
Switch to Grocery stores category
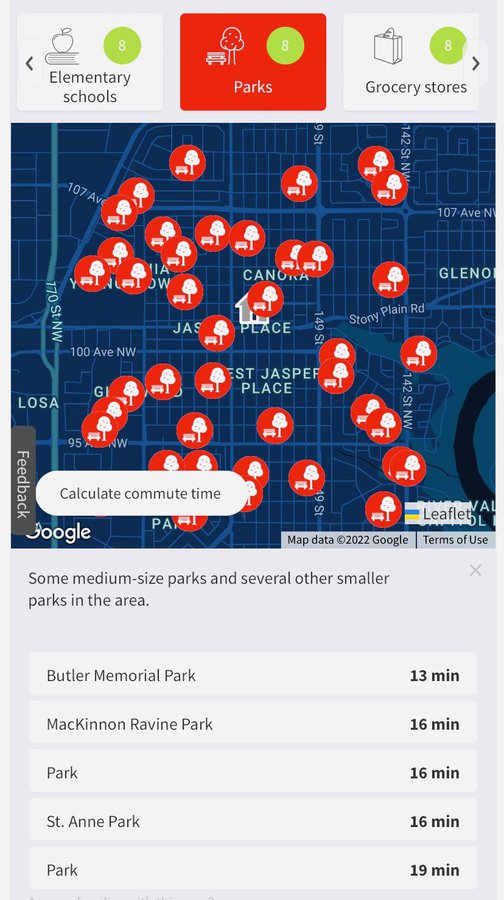click(x=411, y=62)
